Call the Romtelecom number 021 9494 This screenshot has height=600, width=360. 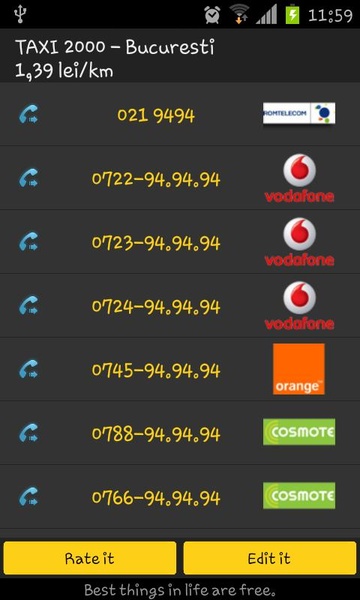pos(180,114)
